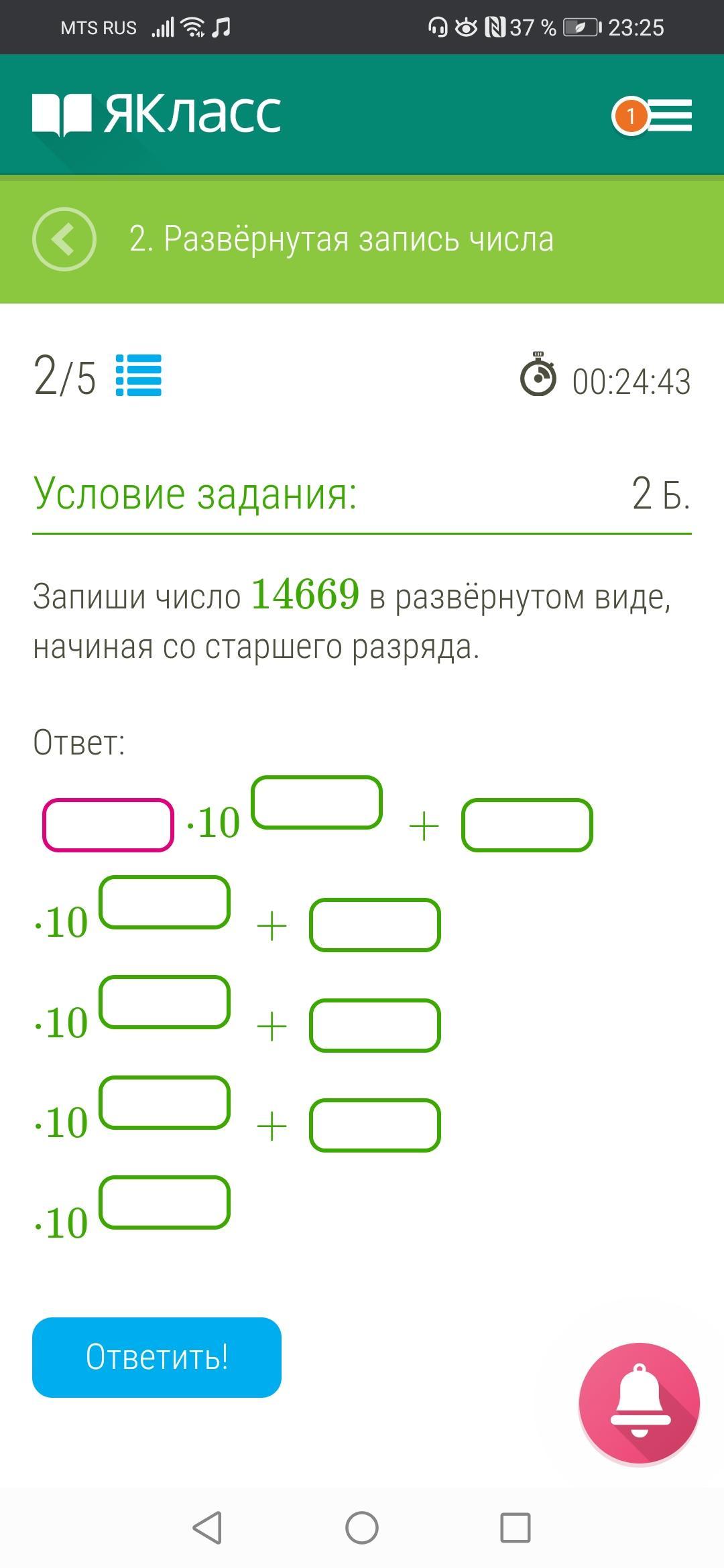
Task: Tap system back triangle in navigation bar
Action: click(207, 1528)
